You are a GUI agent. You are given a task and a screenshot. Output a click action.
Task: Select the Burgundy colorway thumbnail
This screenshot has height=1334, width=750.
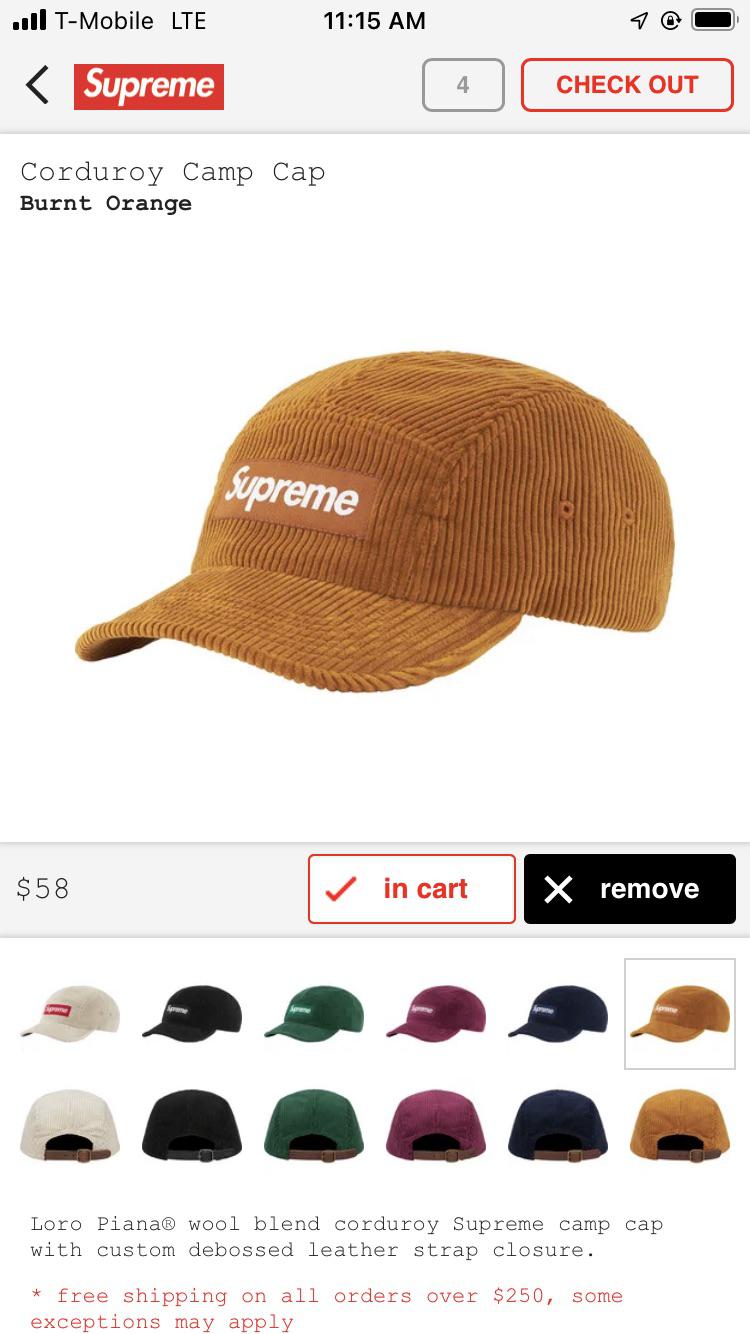tap(436, 1013)
